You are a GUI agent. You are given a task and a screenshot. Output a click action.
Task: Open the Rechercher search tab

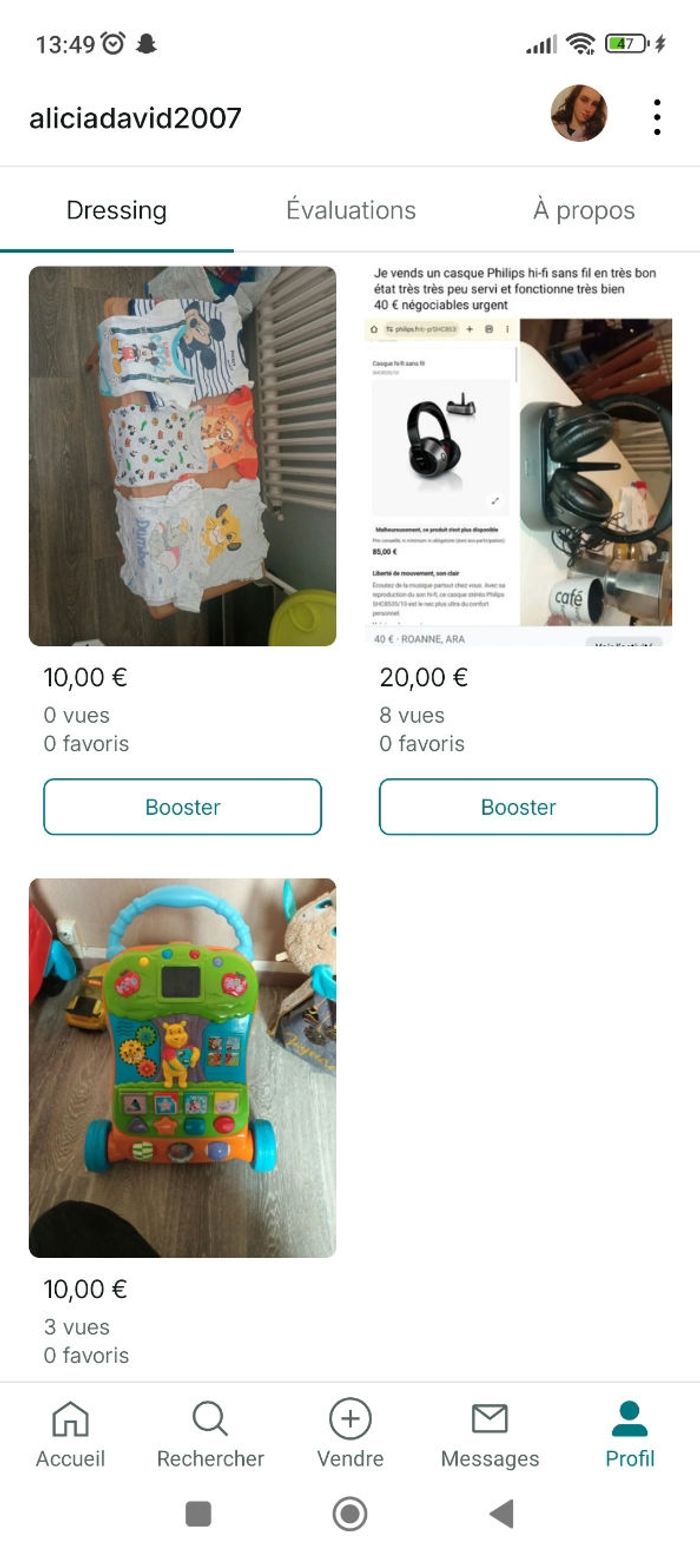coord(210,1433)
